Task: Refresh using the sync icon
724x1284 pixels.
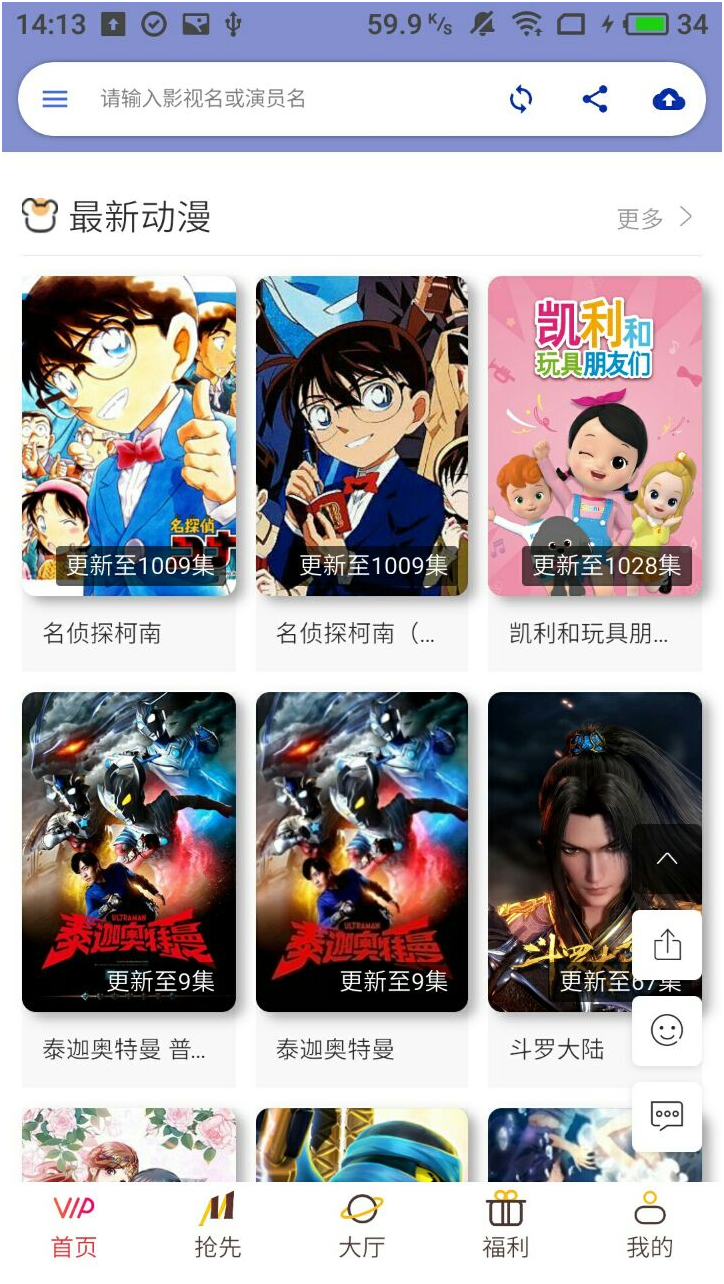Action: [x=521, y=99]
